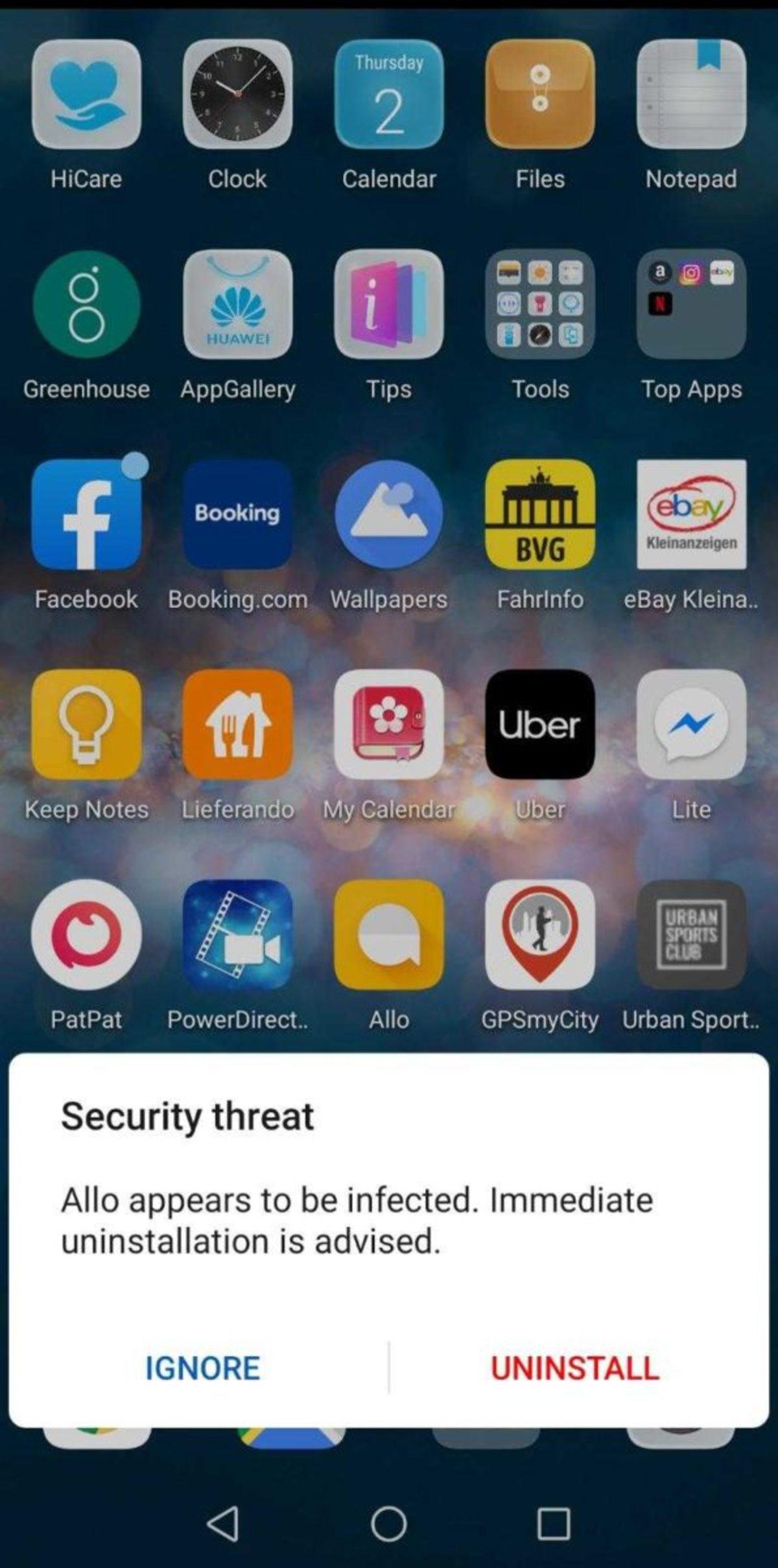This screenshot has width=778, height=1568.
Task: Launch the Calendar app
Action: pos(389,95)
